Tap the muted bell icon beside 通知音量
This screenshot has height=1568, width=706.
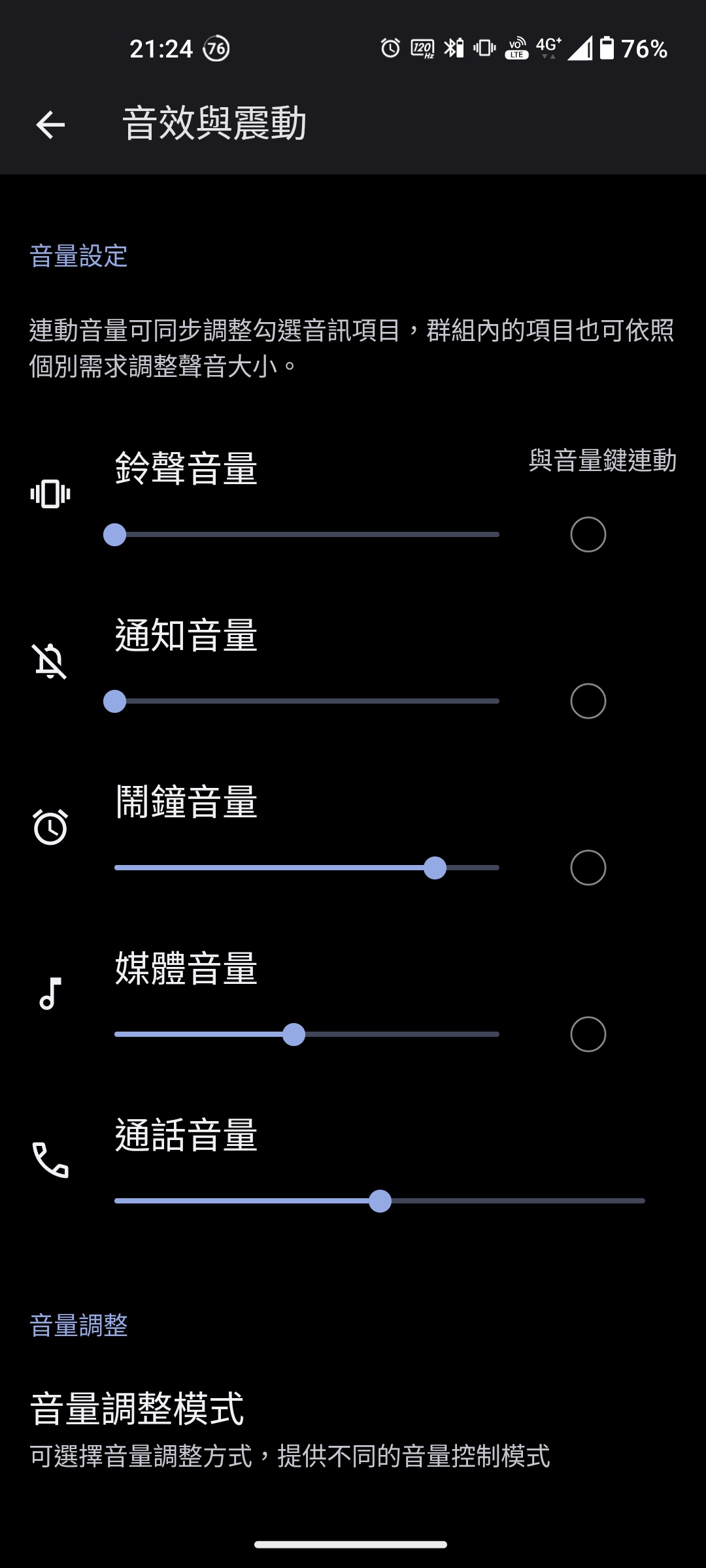pyautogui.click(x=50, y=661)
